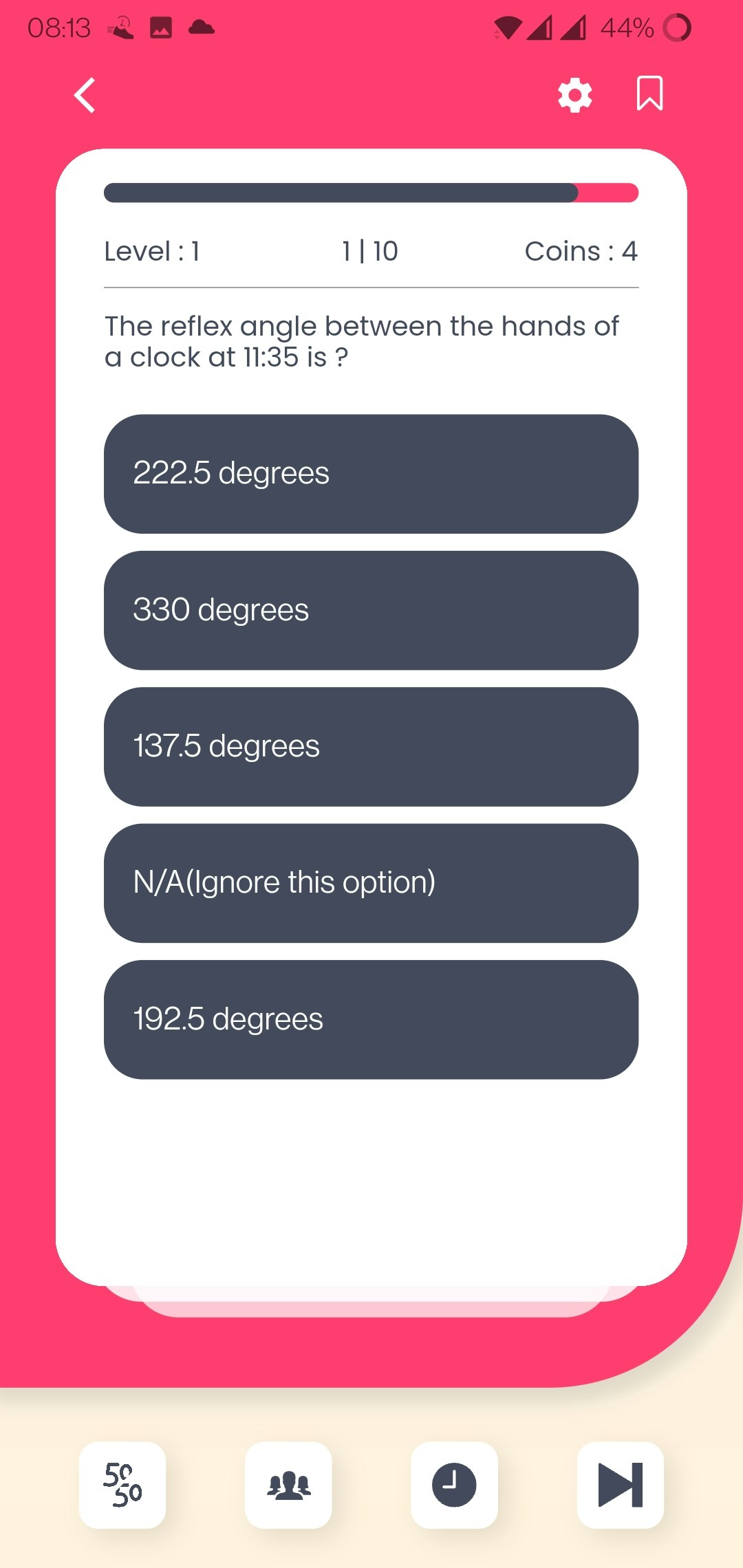Use the audience poll lifeline
743x1568 pixels.
[288, 1485]
